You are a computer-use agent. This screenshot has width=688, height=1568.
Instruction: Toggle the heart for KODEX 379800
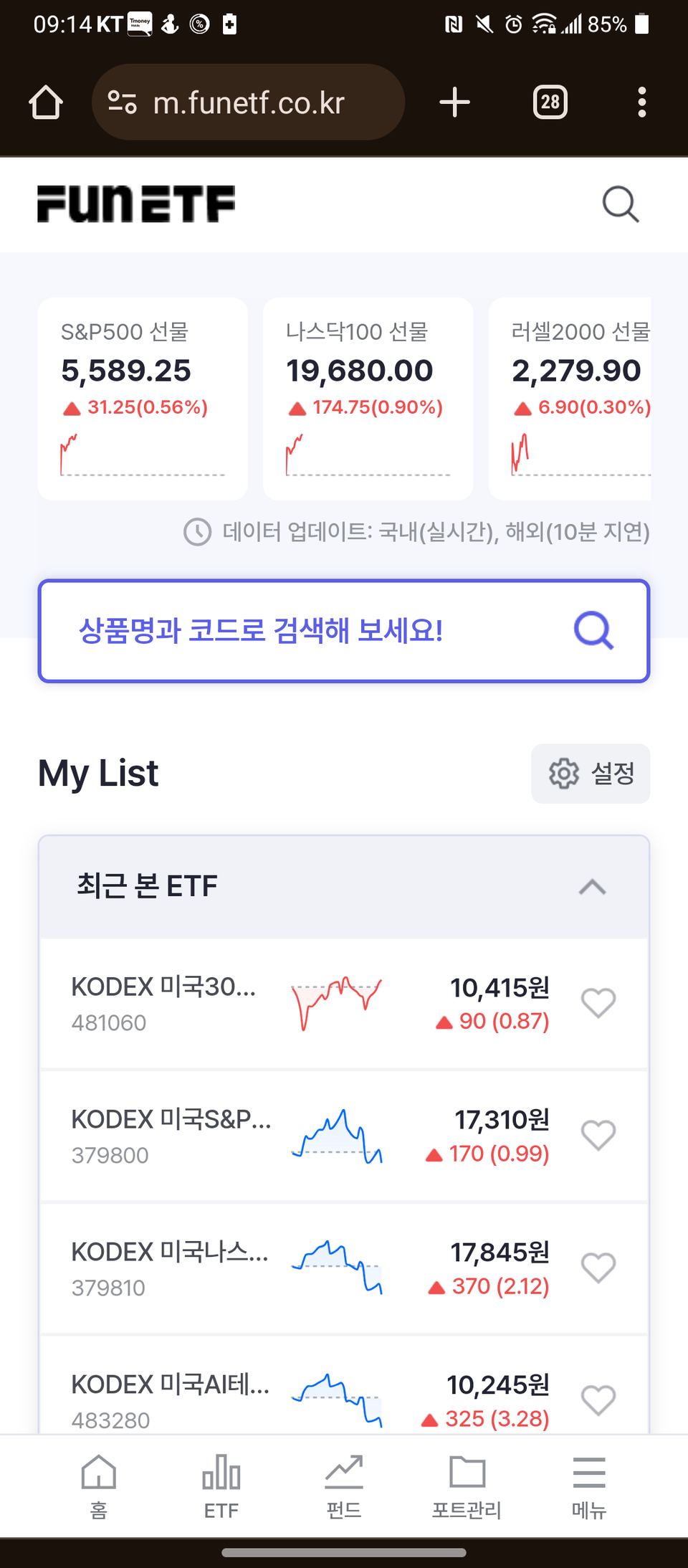[599, 1135]
